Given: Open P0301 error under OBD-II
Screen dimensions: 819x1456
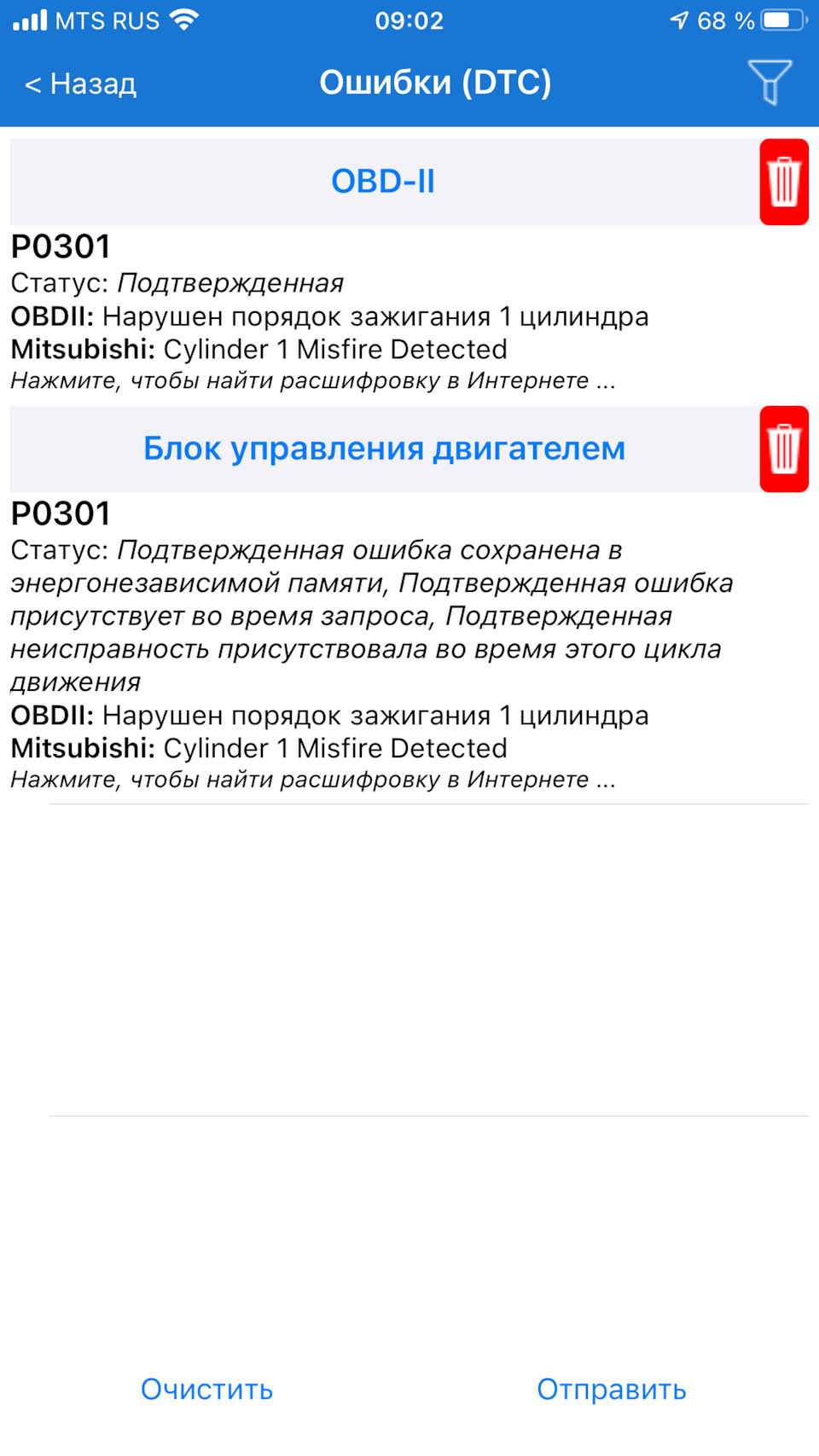Looking at the screenshot, I should 341,312.
